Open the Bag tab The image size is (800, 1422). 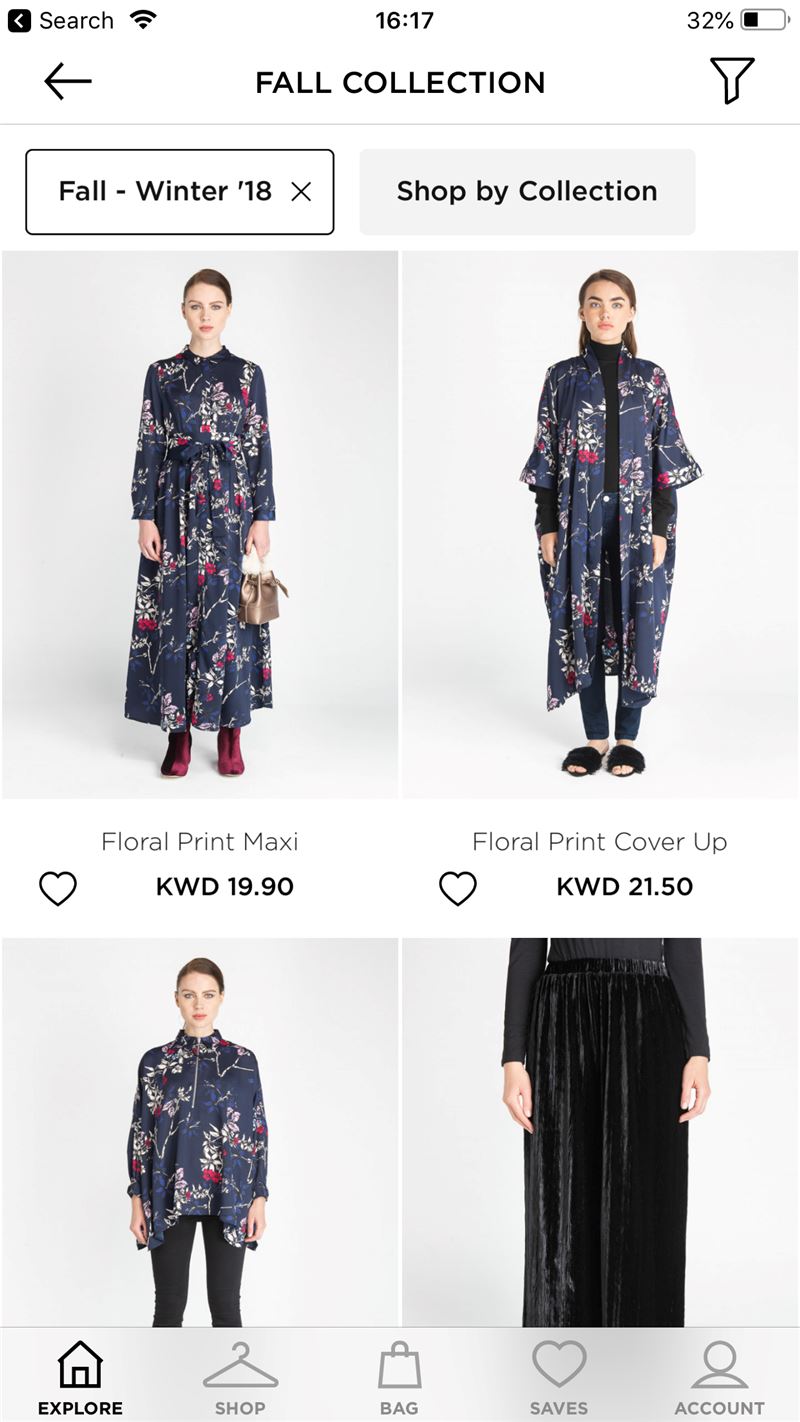(399, 1378)
